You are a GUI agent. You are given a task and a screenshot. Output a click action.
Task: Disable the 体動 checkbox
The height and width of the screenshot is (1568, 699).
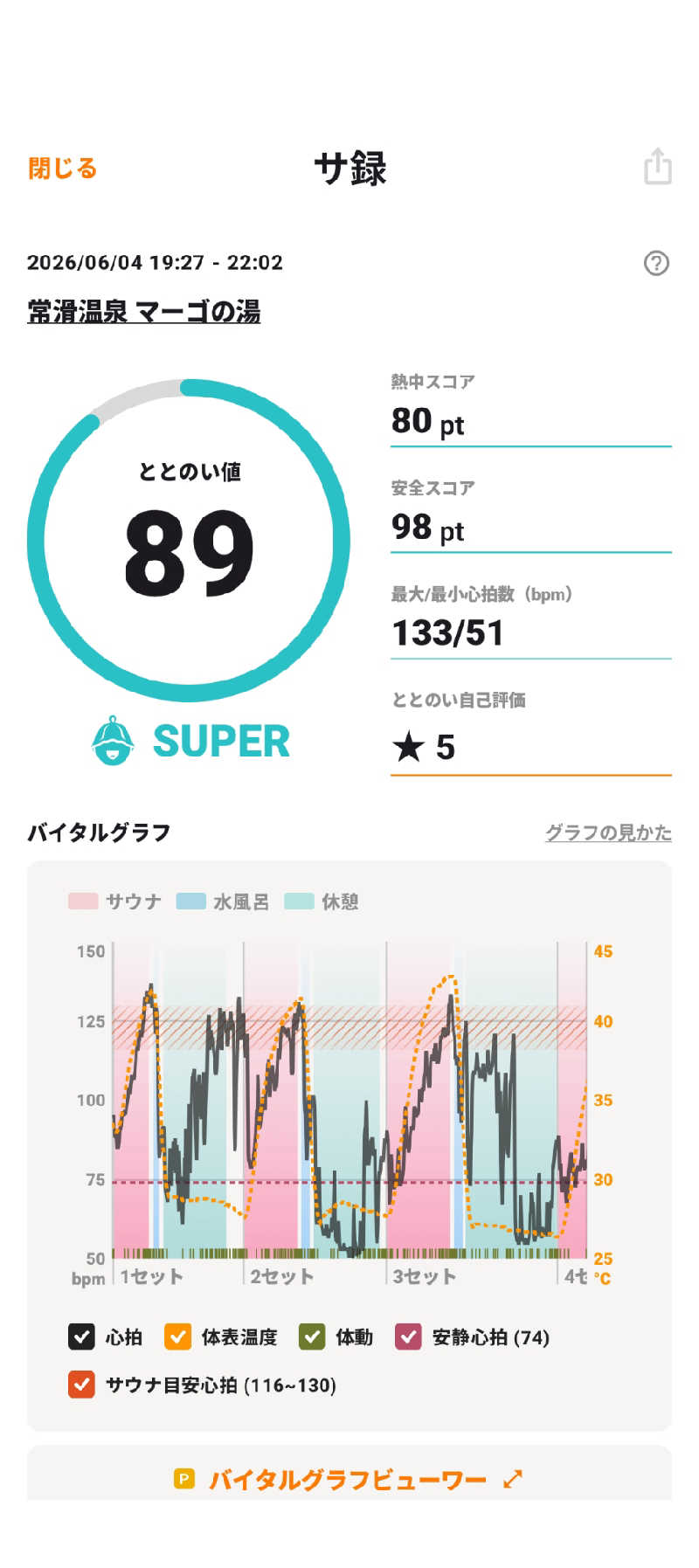click(x=312, y=1337)
